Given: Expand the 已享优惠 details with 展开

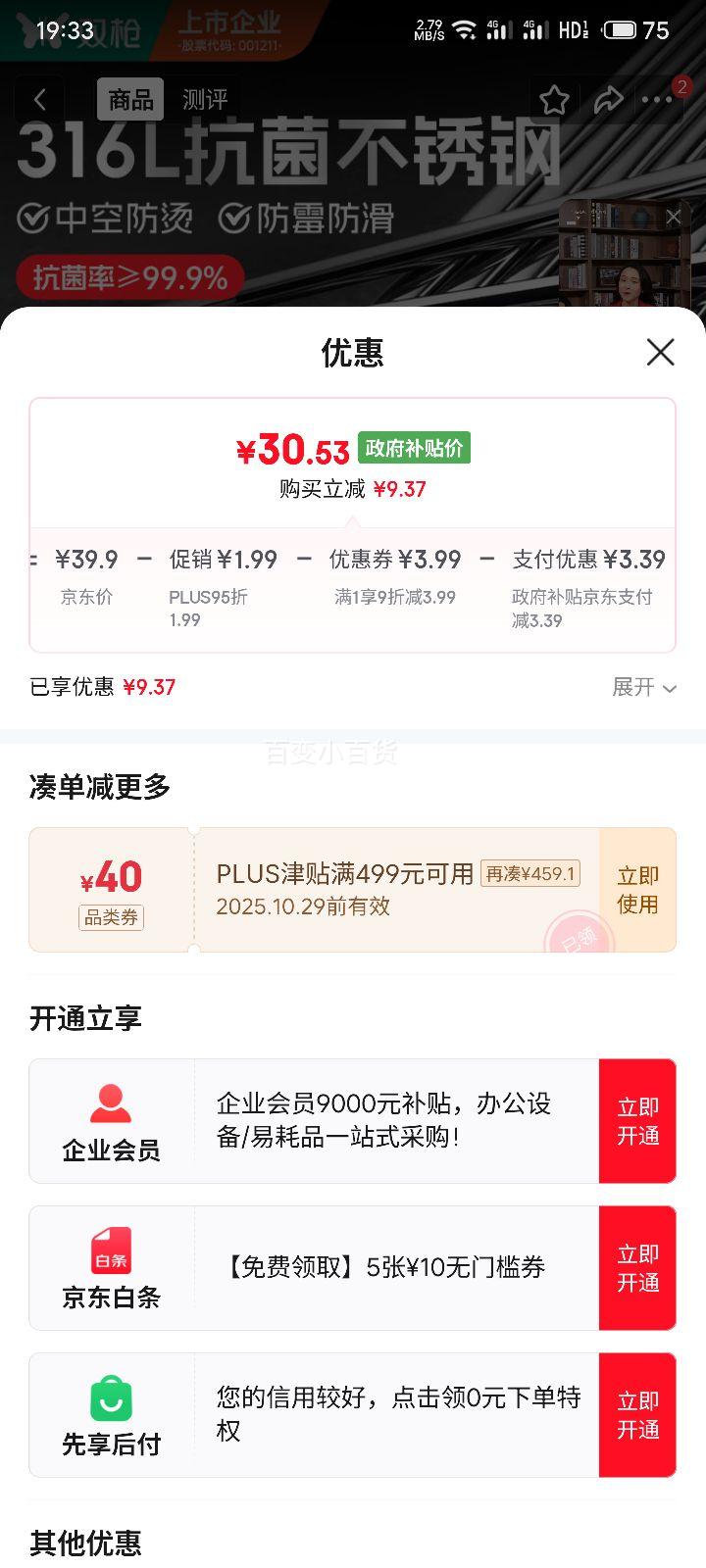Looking at the screenshot, I should pyautogui.click(x=643, y=687).
